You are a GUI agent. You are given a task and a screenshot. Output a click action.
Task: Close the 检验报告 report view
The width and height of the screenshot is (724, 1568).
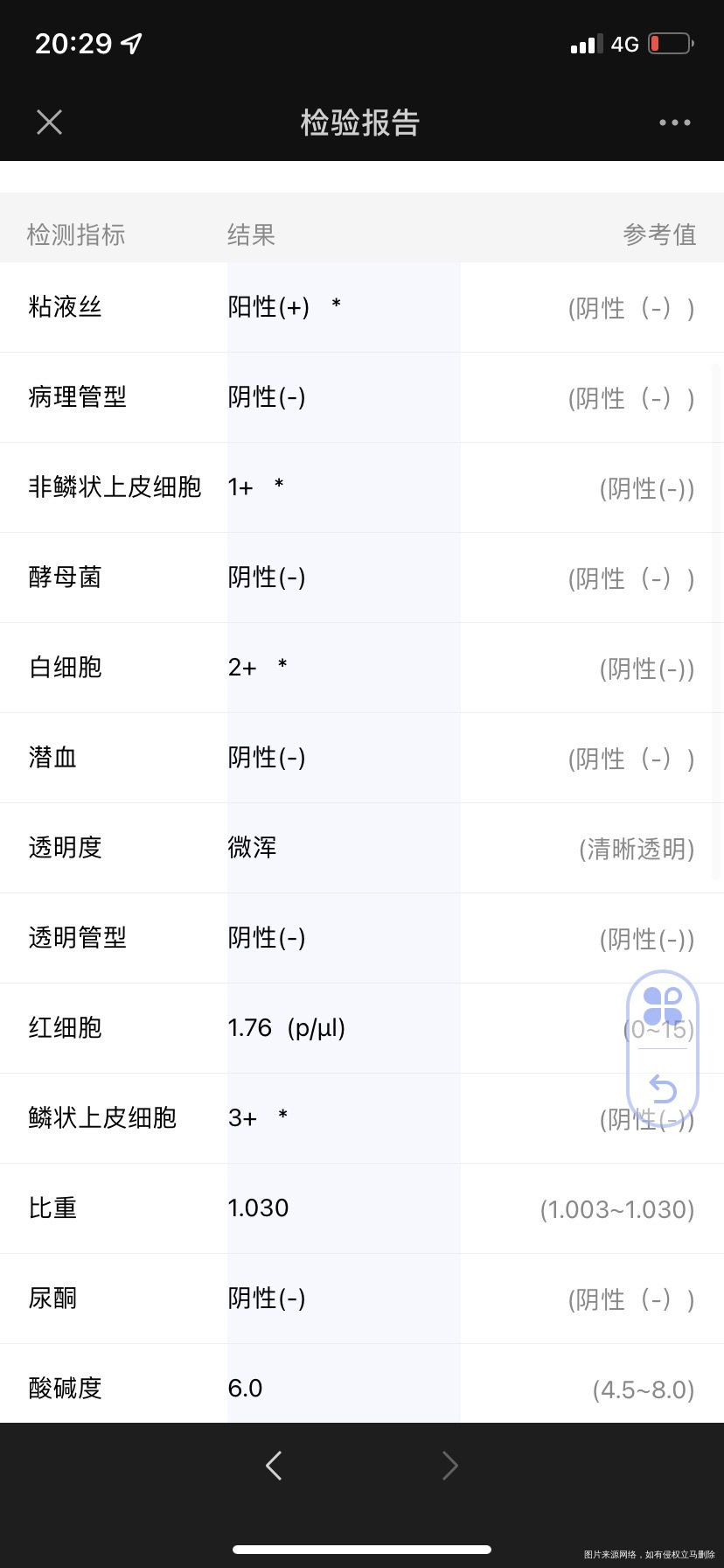pyautogui.click(x=48, y=122)
